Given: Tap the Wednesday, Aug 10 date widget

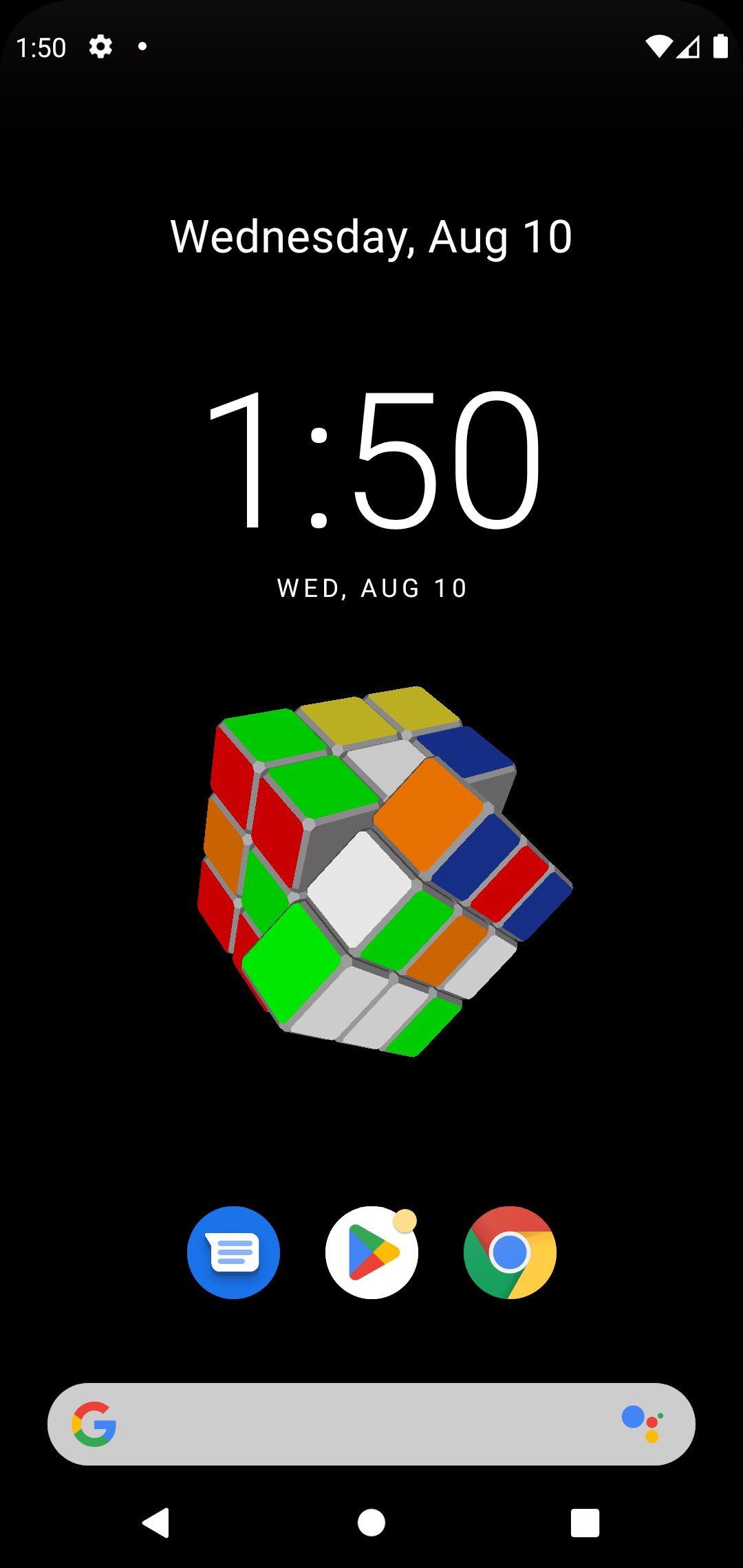Looking at the screenshot, I should [370, 234].
